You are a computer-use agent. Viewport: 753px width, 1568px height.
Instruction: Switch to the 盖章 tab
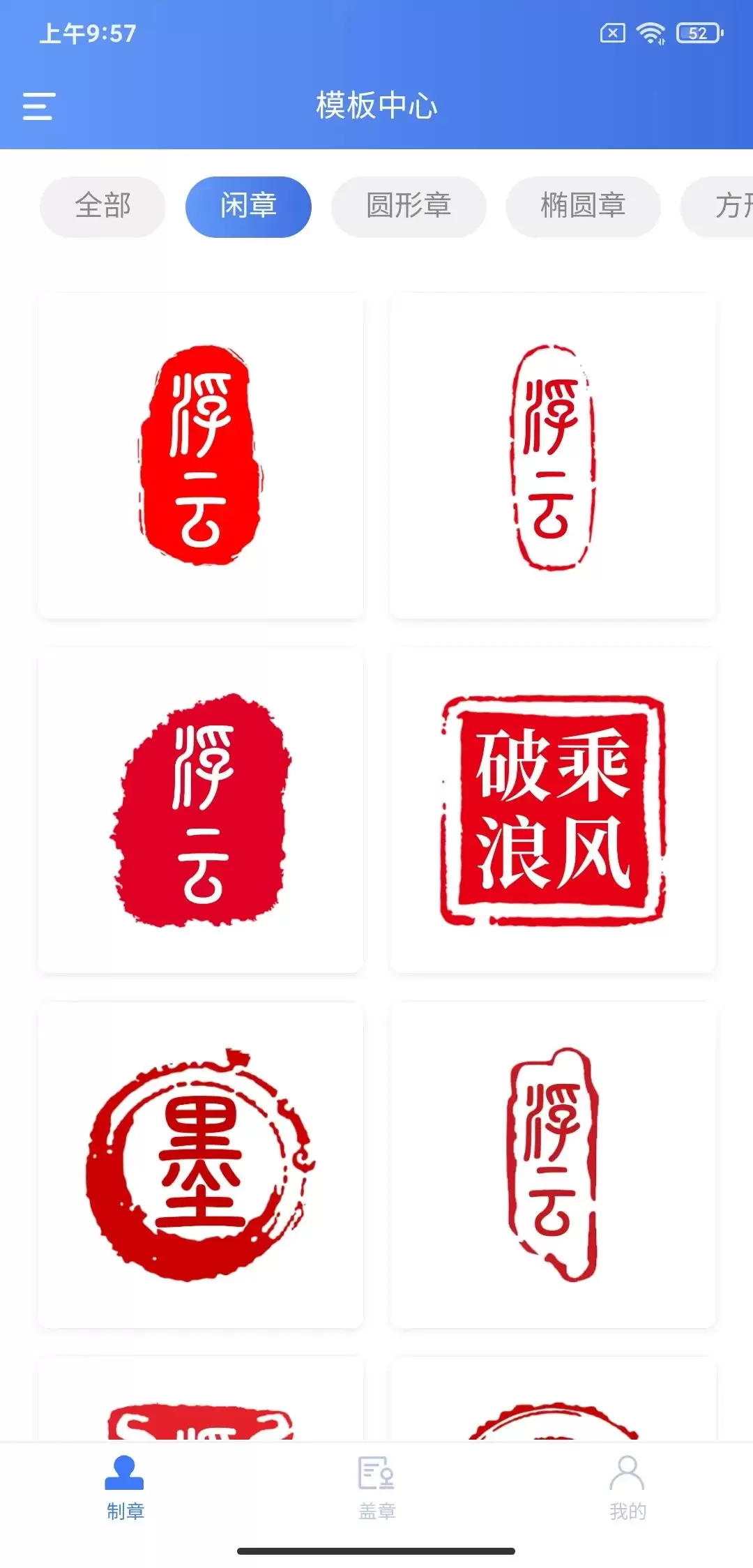point(376,1487)
